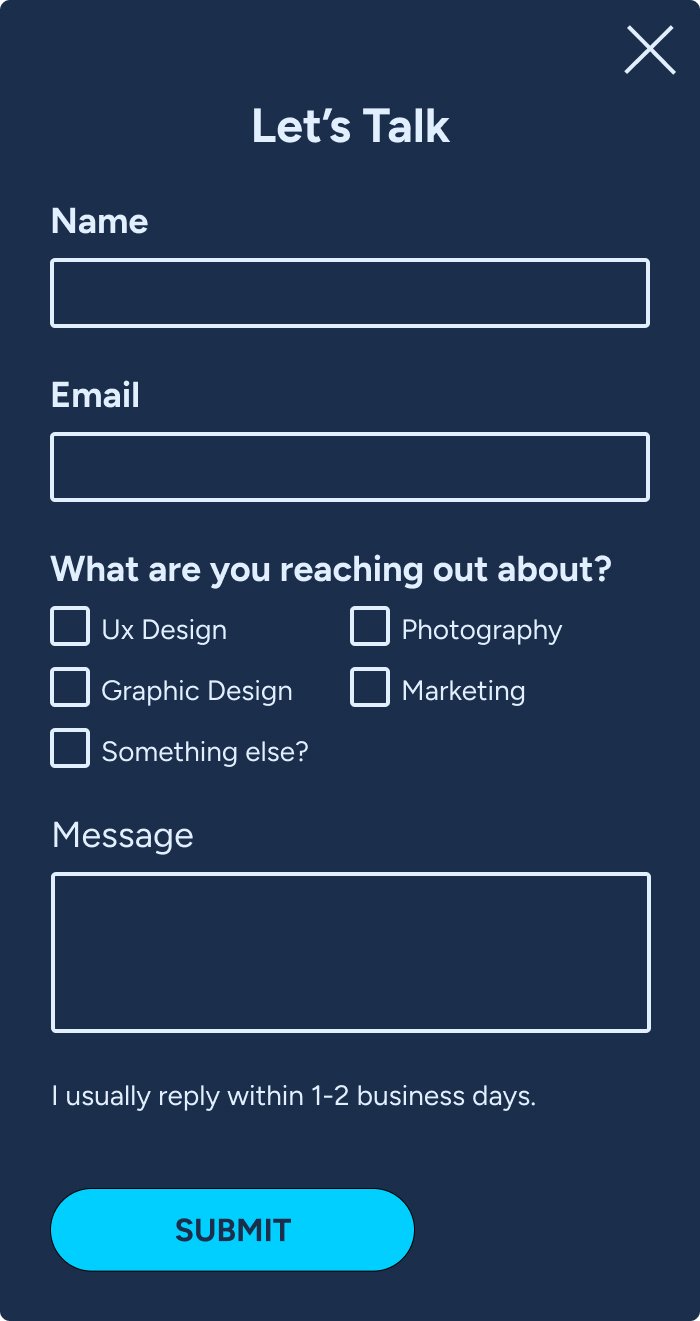This screenshot has height=1321, width=700.
Task: Select the Photography checkbox
Action: pos(370,627)
